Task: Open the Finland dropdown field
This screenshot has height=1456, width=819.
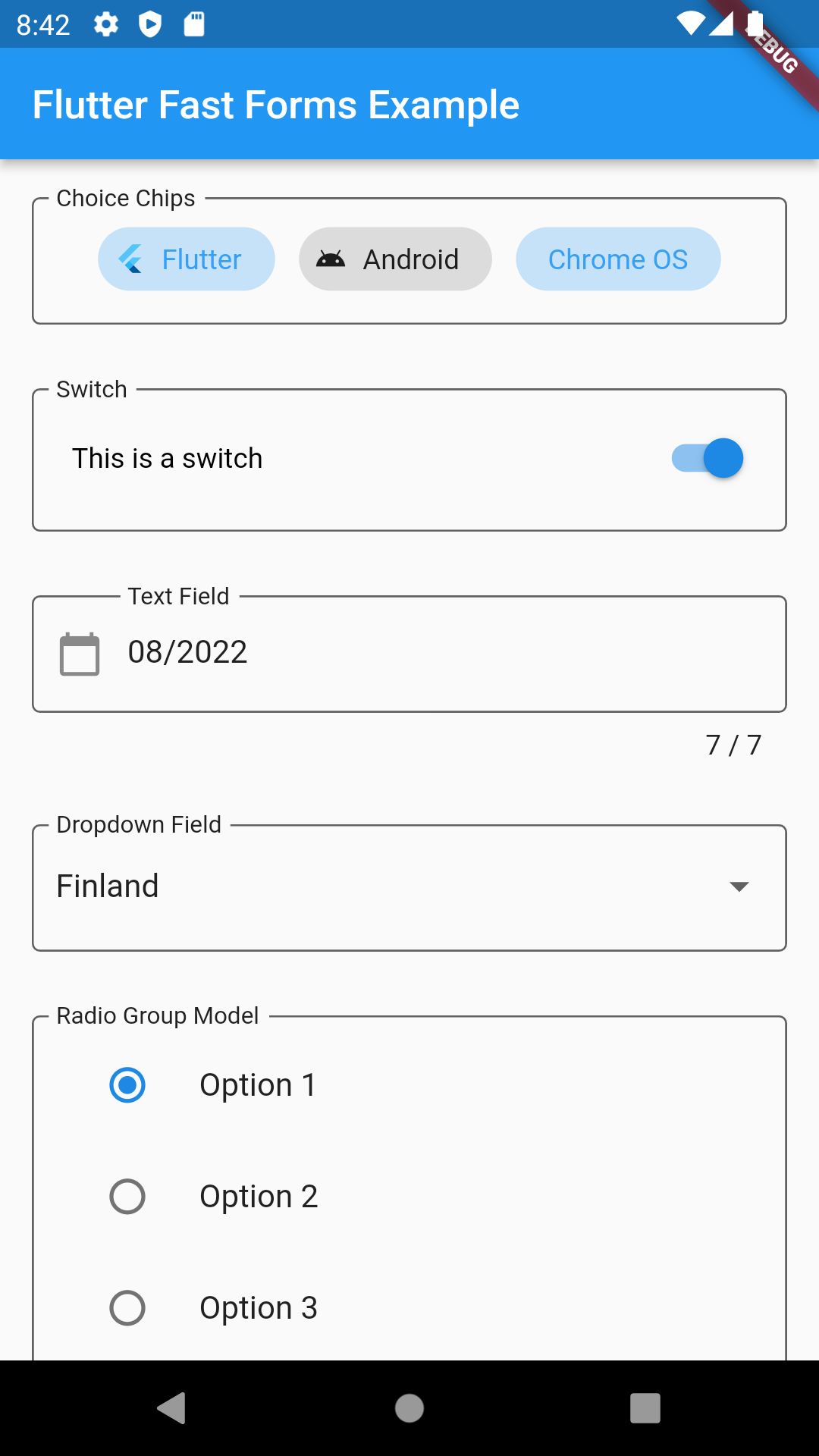Action: tap(409, 886)
